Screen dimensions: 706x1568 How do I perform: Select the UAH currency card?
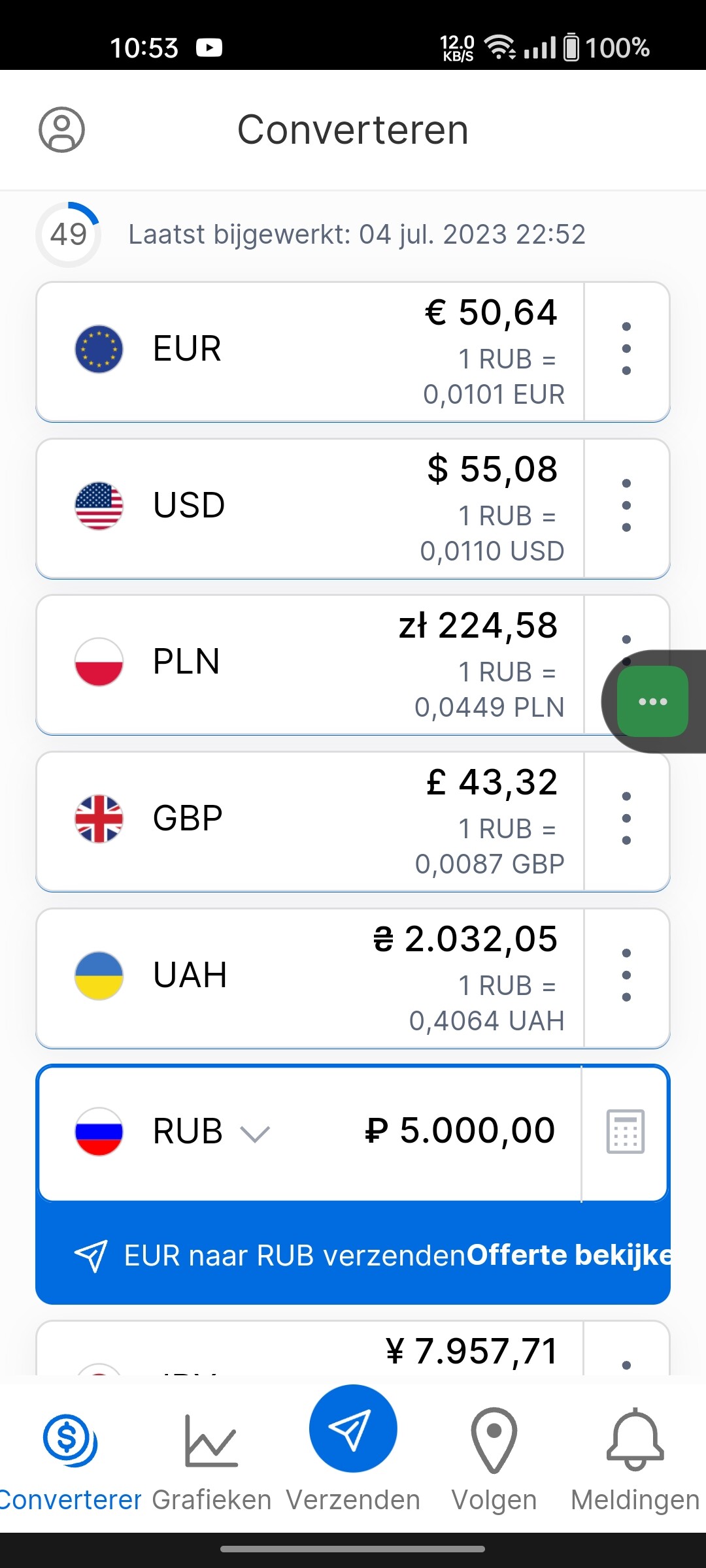click(x=310, y=979)
